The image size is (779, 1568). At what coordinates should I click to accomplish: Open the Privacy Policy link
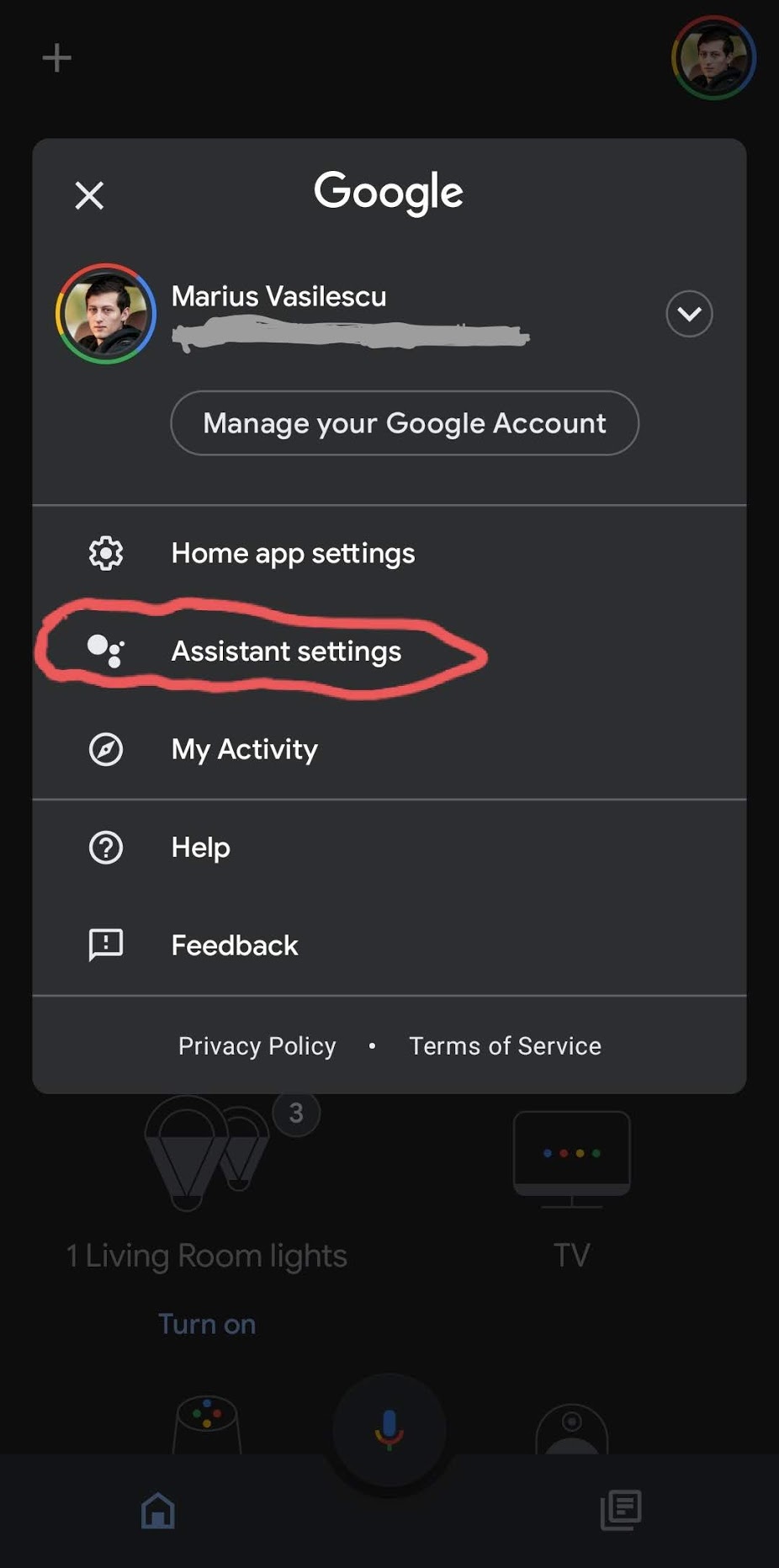point(257,1045)
